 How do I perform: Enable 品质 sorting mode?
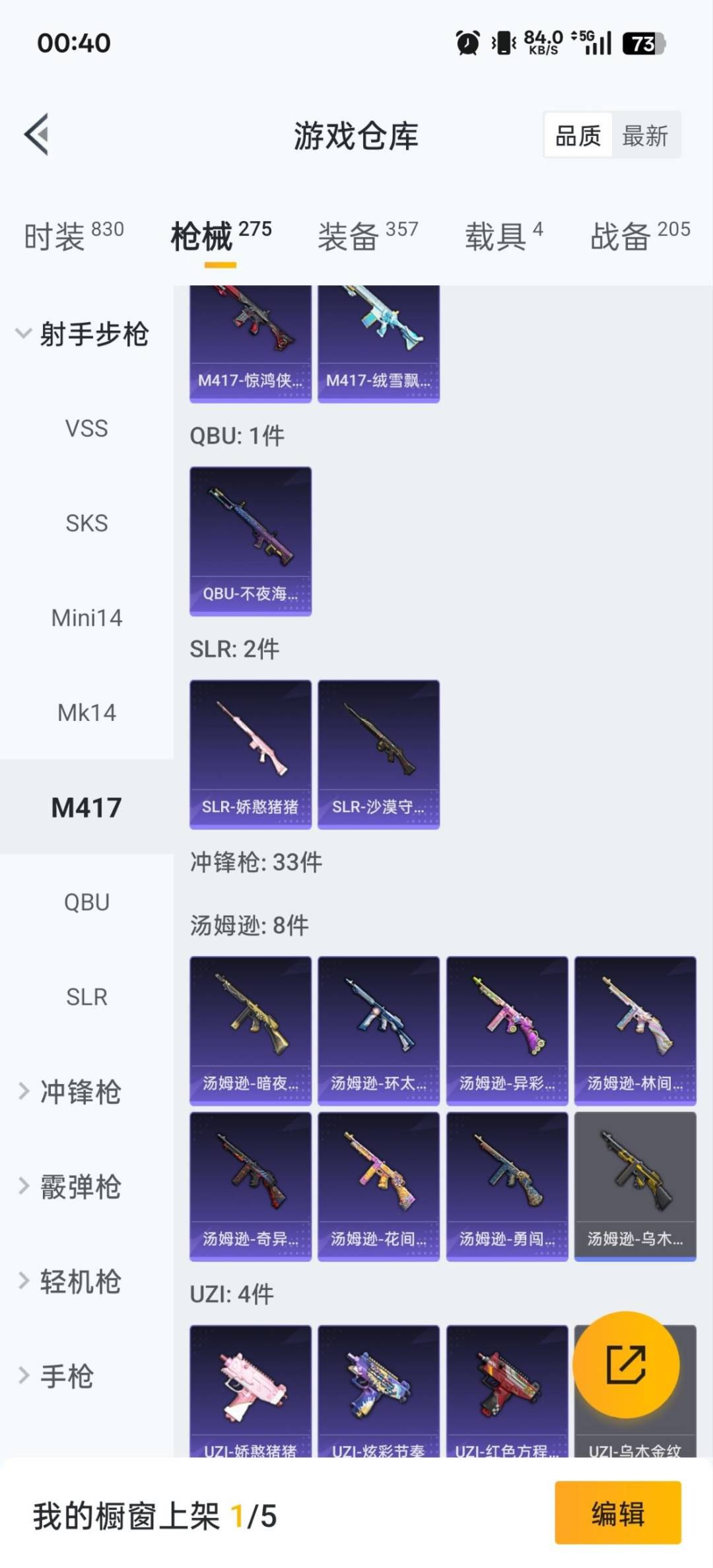[x=578, y=135]
